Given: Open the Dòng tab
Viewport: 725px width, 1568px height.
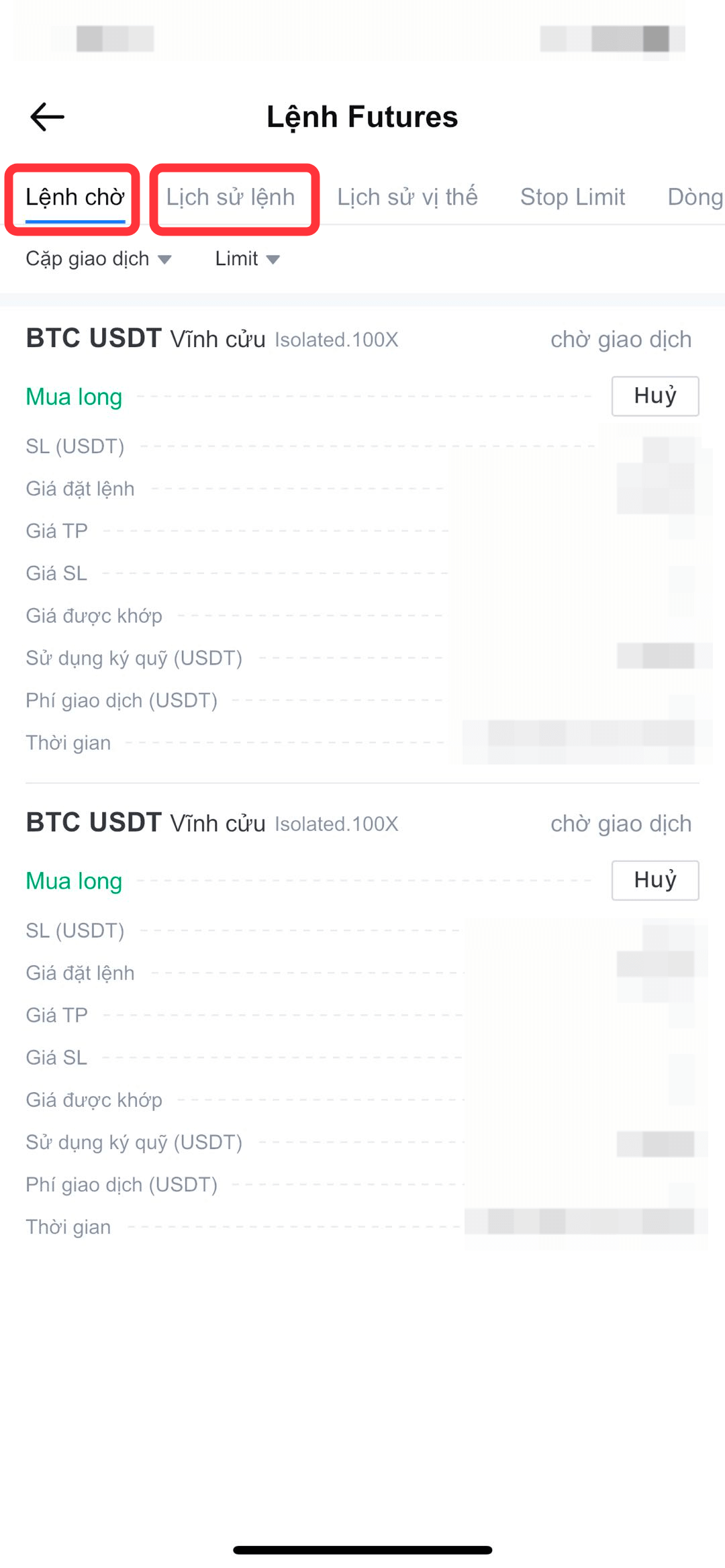Looking at the screenshot, I should (695, 197).
